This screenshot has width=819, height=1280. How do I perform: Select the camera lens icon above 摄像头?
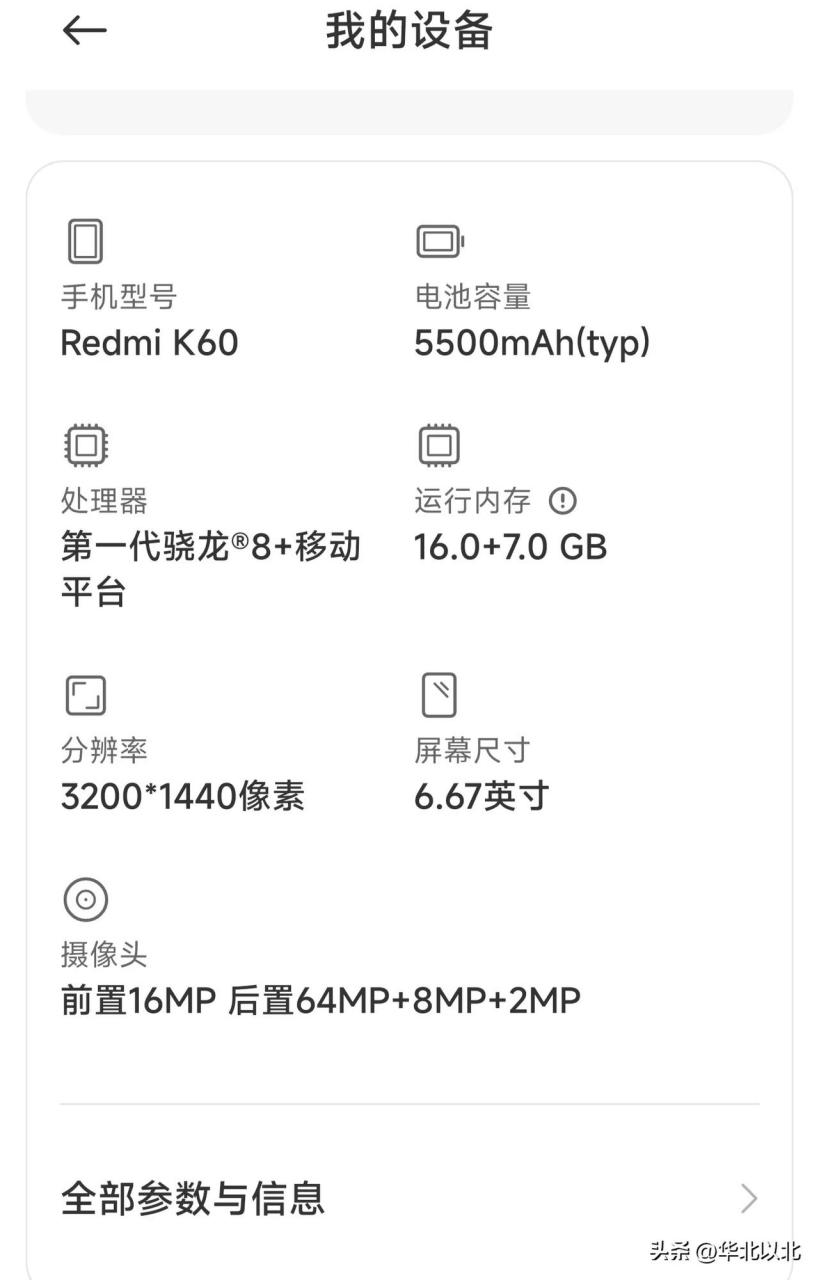click(85, 900)
